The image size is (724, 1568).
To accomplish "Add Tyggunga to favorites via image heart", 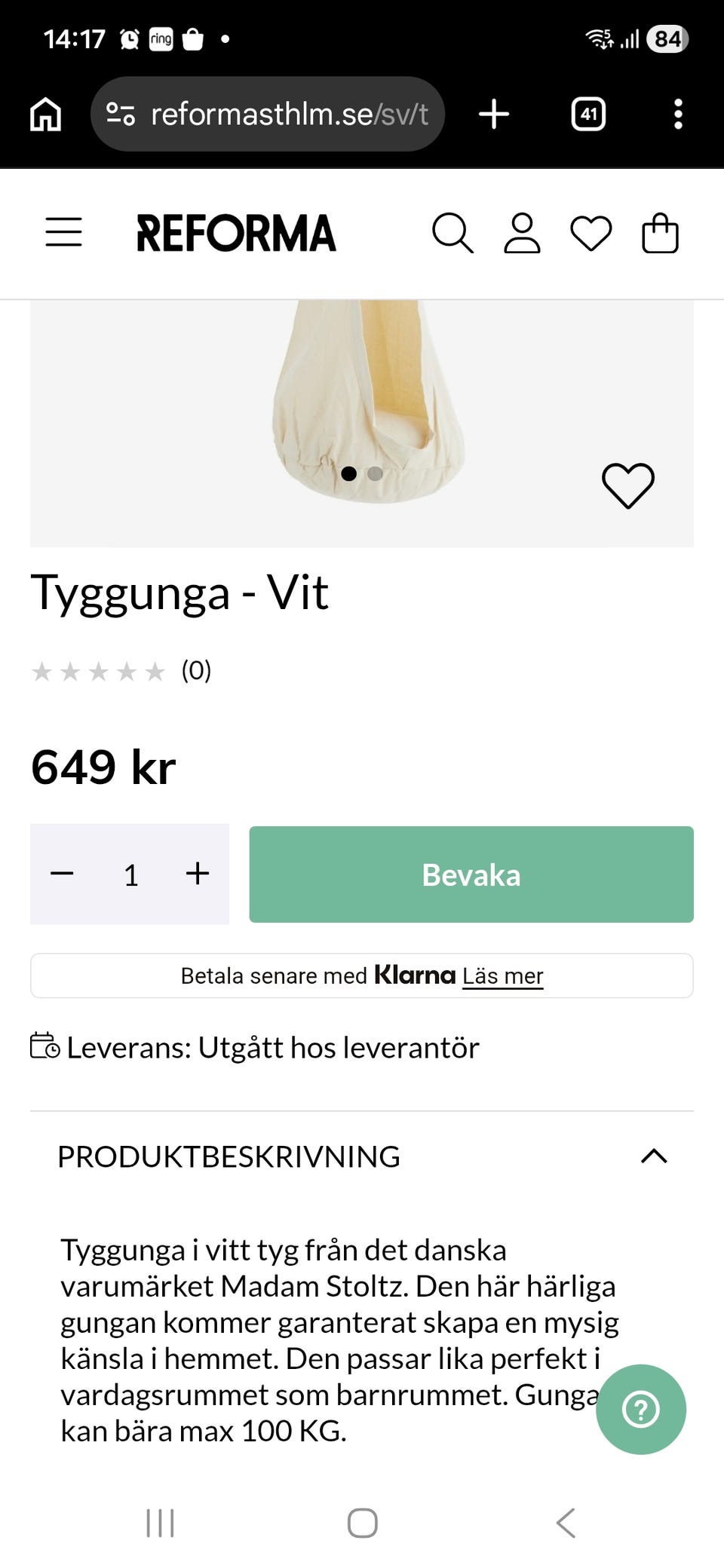I will click(628, 485).
